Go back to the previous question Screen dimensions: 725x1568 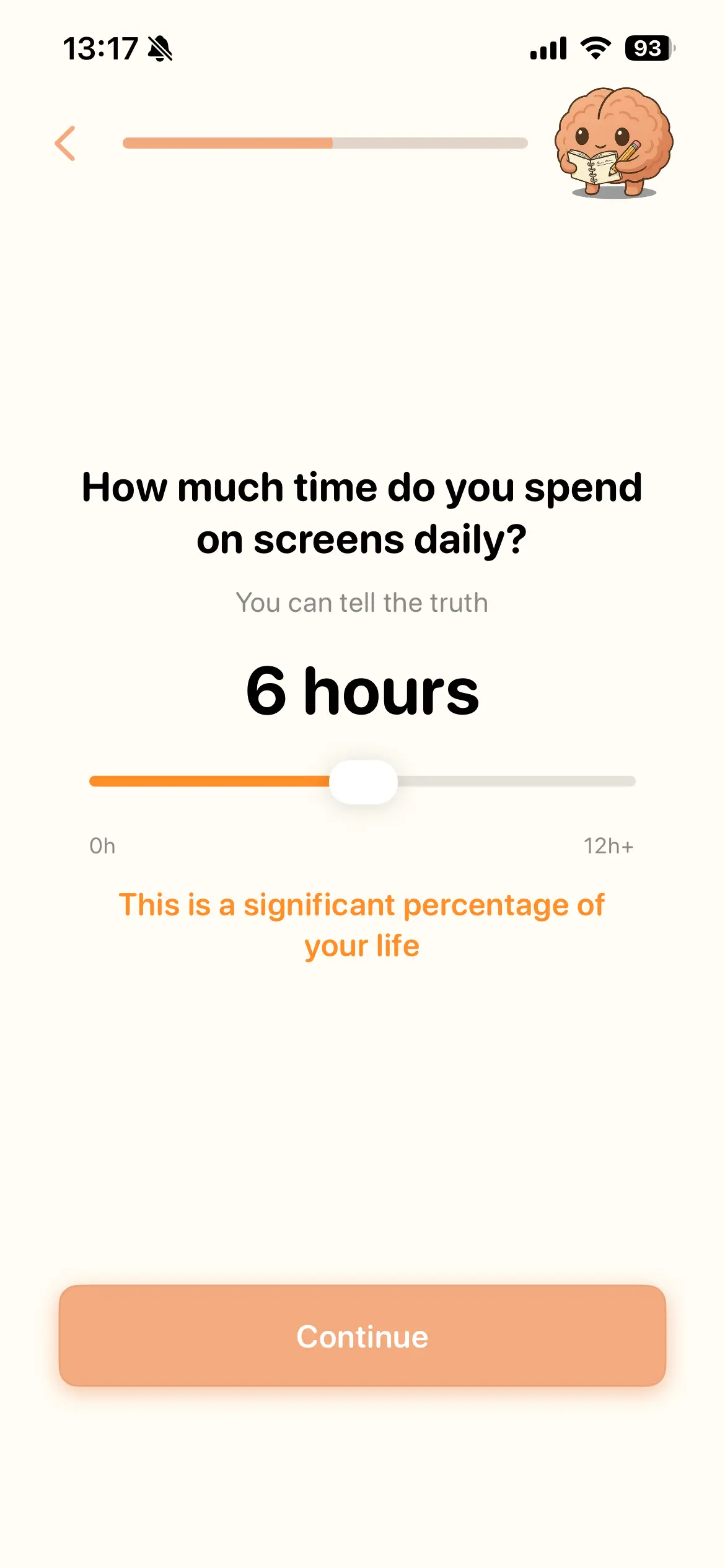(66, 144)
